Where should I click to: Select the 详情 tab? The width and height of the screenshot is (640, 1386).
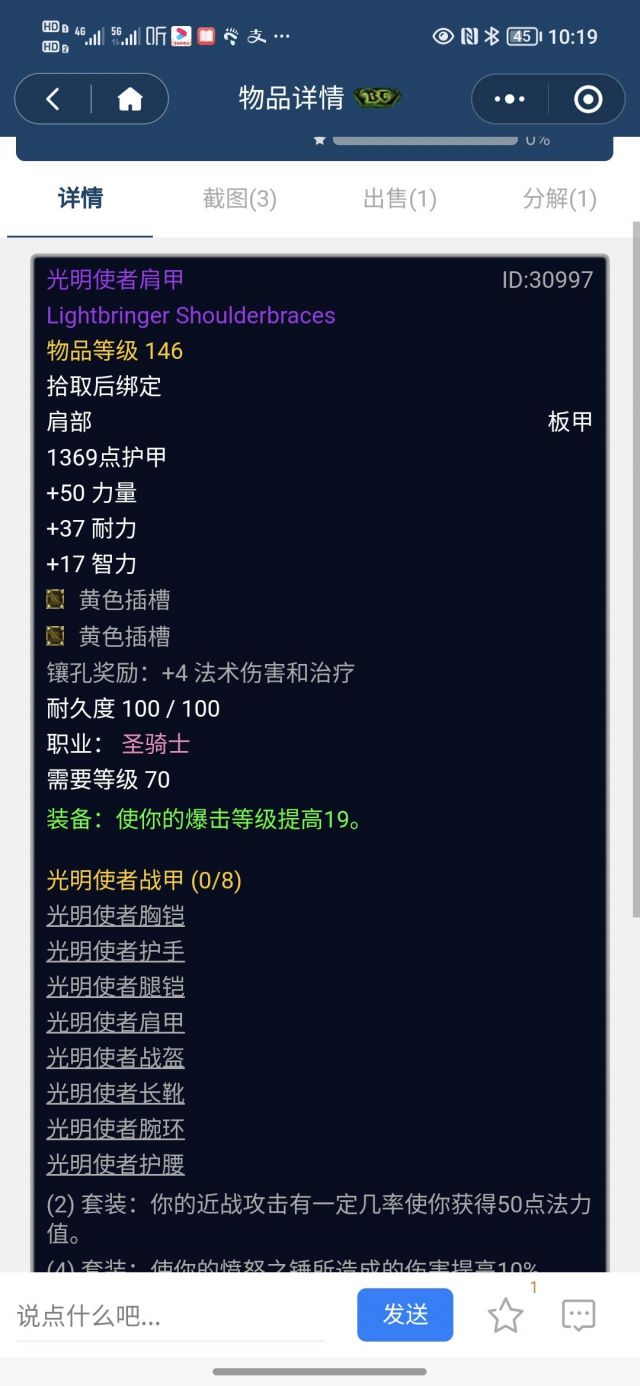80,198
